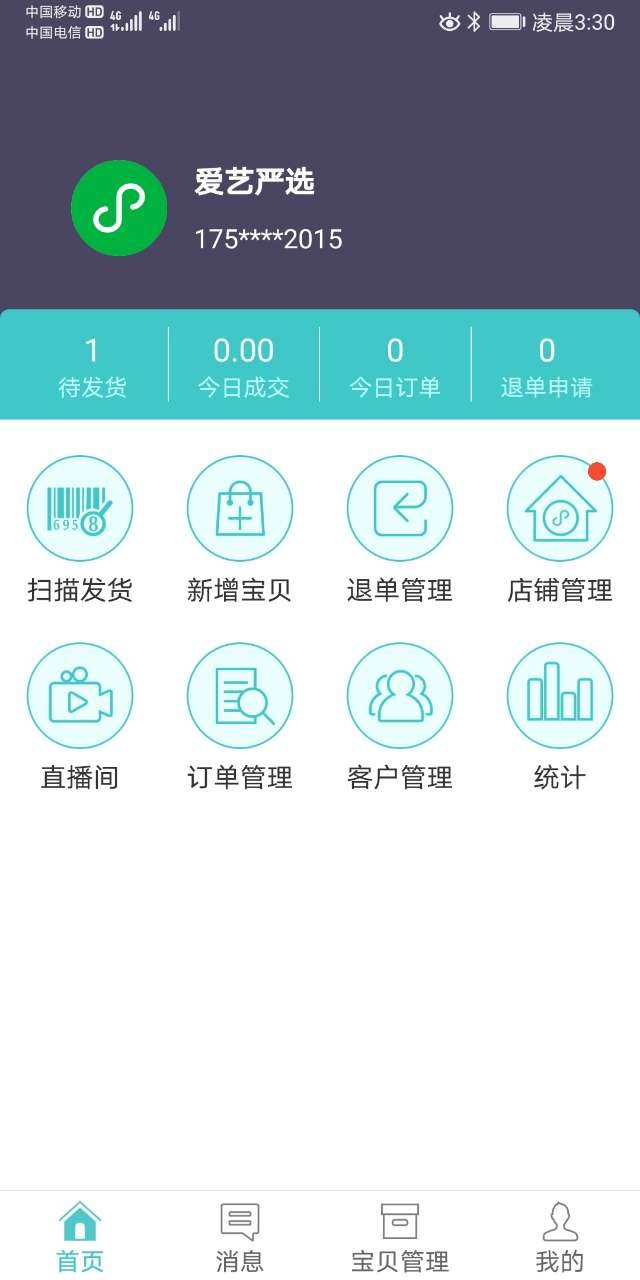Image resolution: width=640 pixels, height=1280 pixels.
Task: Switch to the 消息 messages tab
Action: [x=240, y=1237]
